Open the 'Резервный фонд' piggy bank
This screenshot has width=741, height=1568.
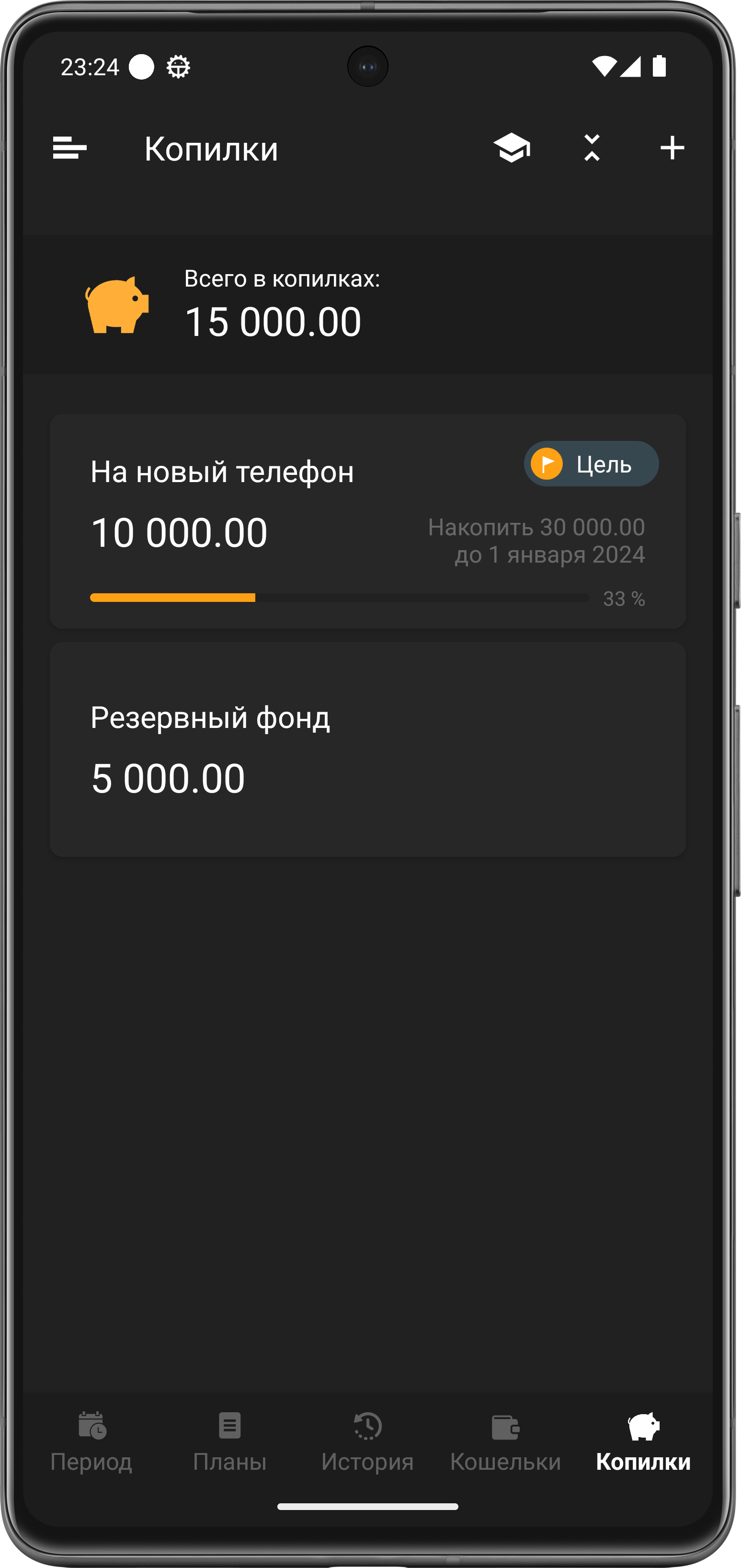(x=367, y=749)
